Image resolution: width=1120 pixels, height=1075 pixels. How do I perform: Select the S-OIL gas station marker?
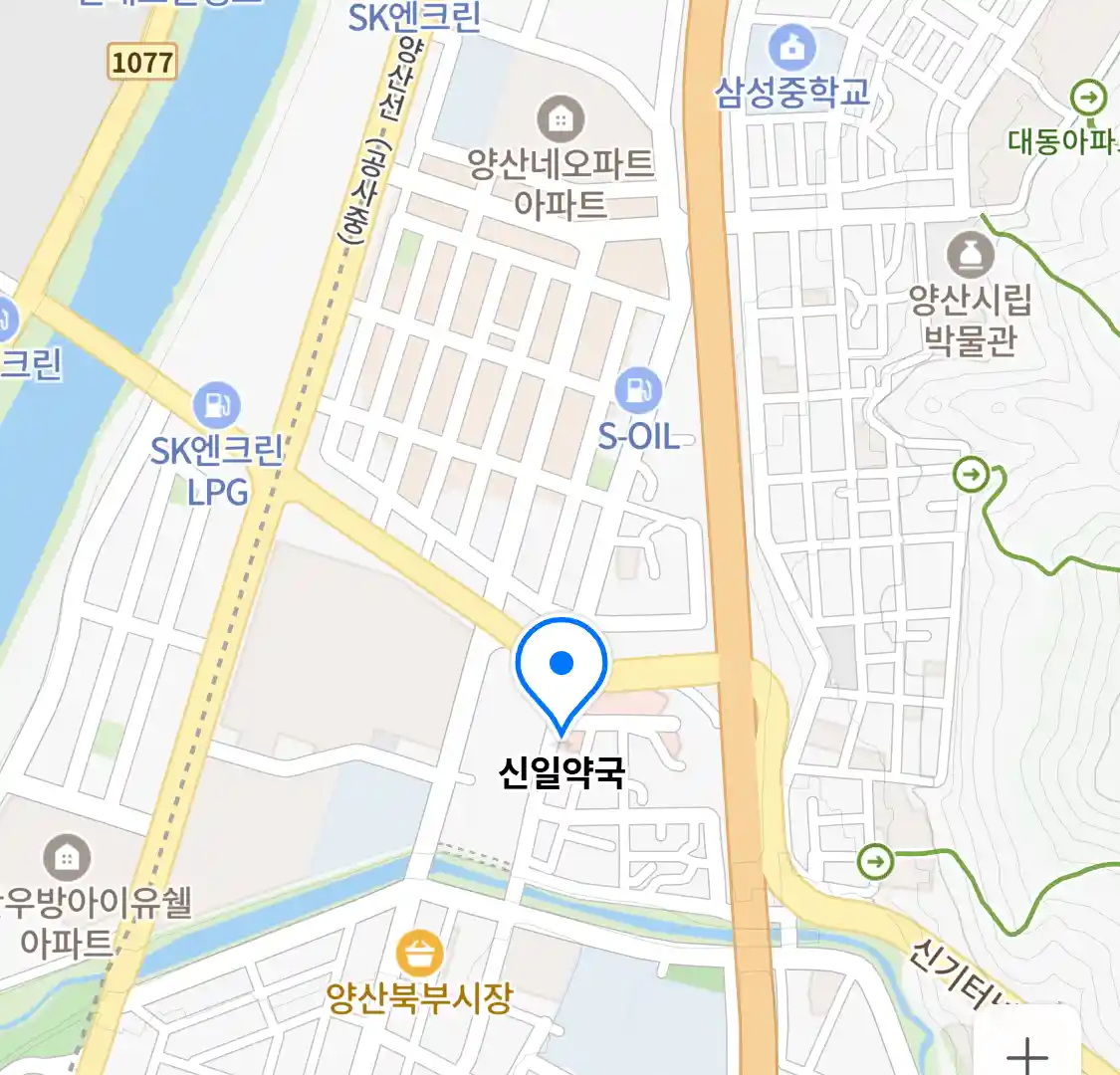pyautogui.click(x=638, y=391)
